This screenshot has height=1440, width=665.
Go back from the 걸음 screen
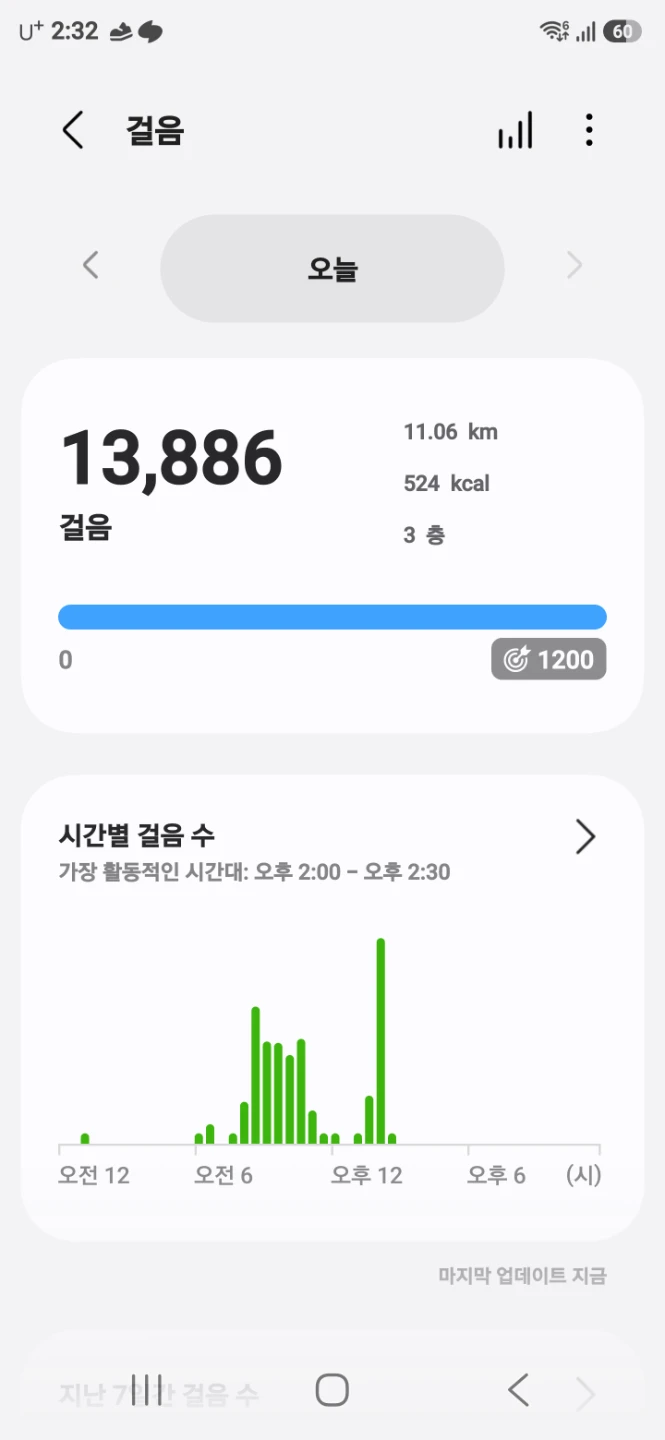pos(73,131)
